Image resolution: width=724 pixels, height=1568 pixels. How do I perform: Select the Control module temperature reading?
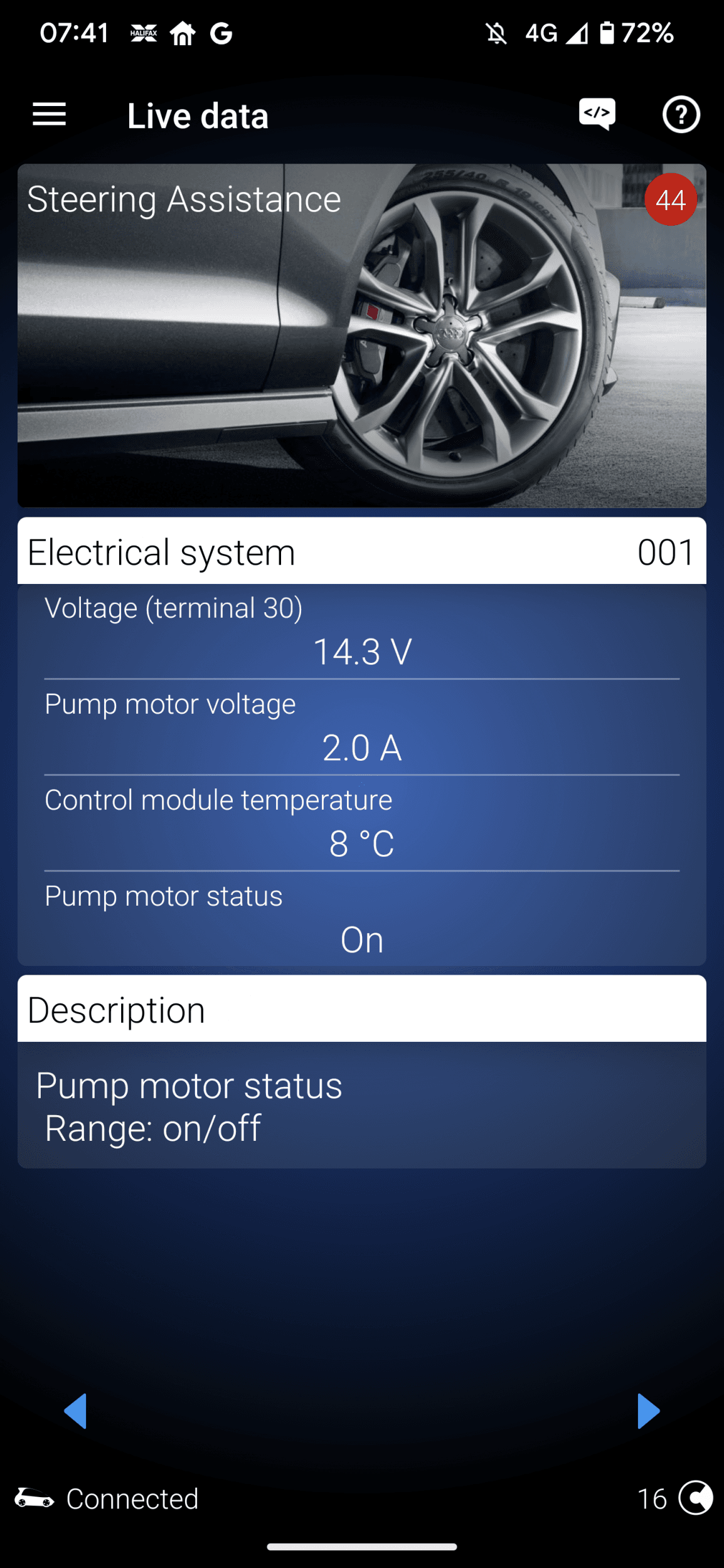pyautogui.click(x=362, y=824)
